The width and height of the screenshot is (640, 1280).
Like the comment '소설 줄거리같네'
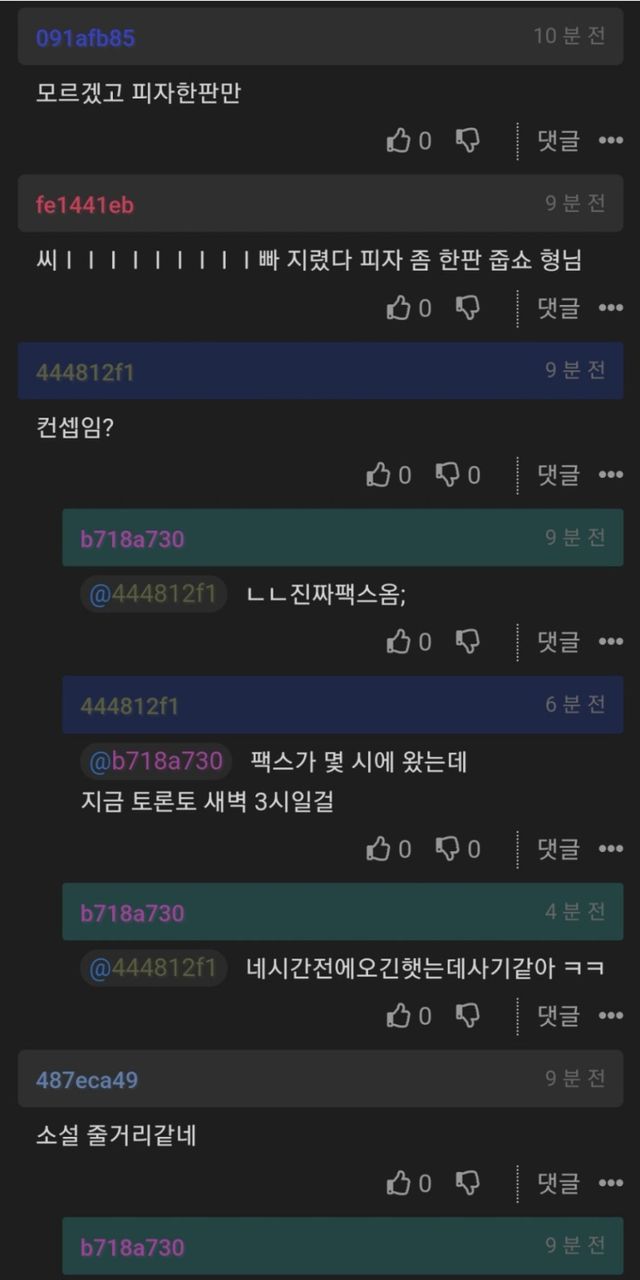pyautogui.click(x=400, y=1183)
